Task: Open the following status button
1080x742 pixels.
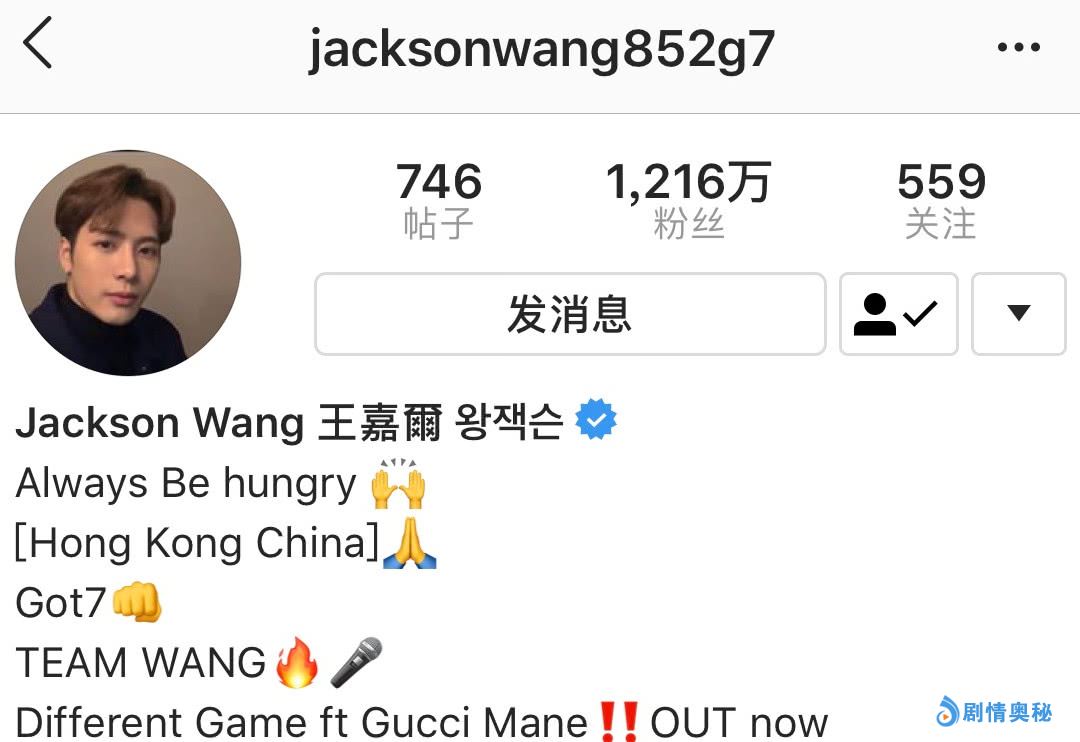Action: point(898,314)
